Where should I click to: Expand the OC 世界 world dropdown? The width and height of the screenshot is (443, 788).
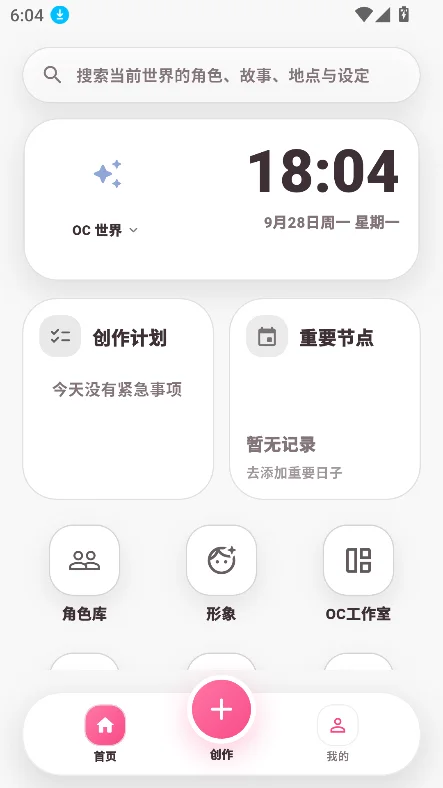(105, 230)
